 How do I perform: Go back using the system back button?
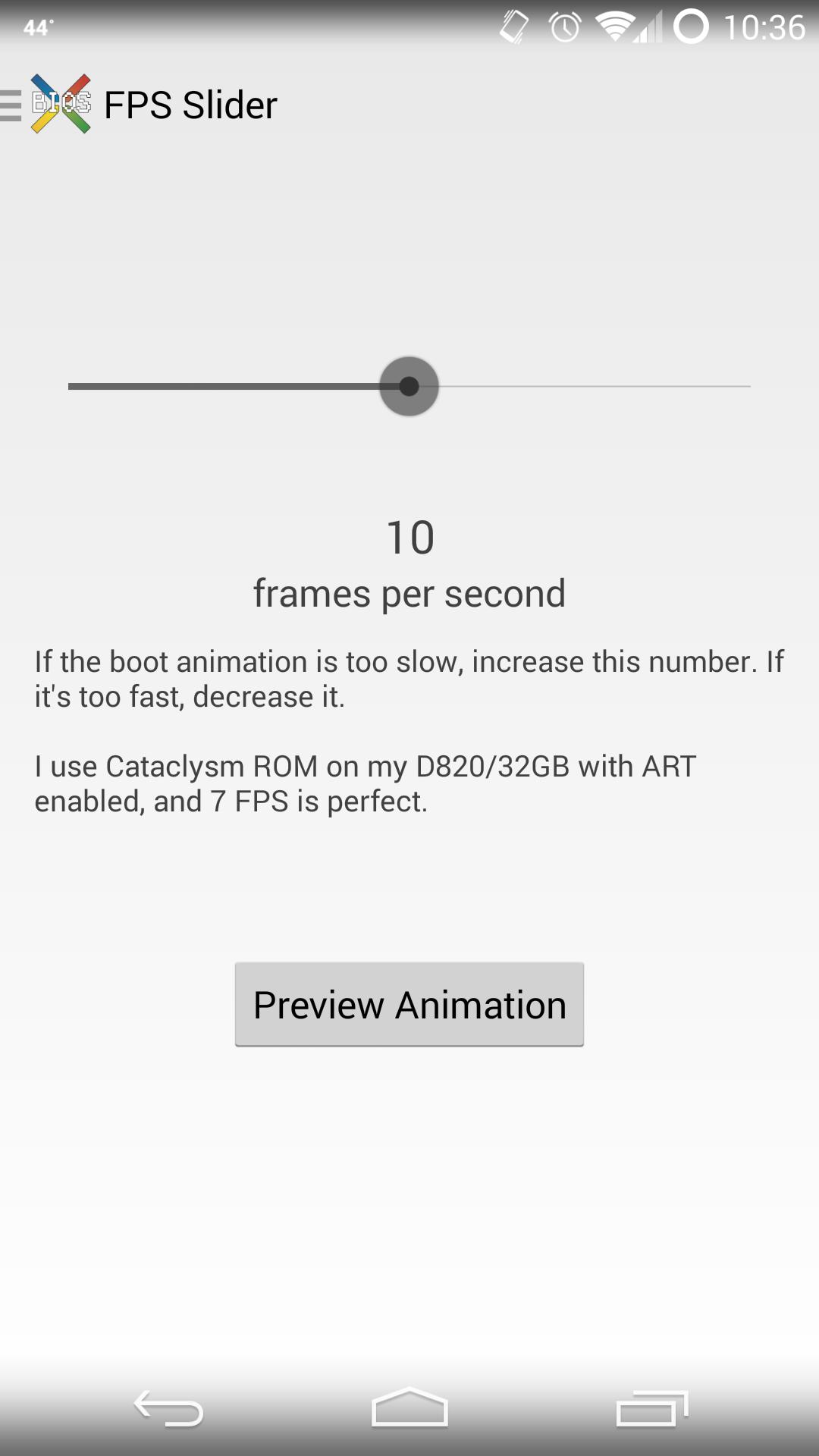click(168, 1409)
